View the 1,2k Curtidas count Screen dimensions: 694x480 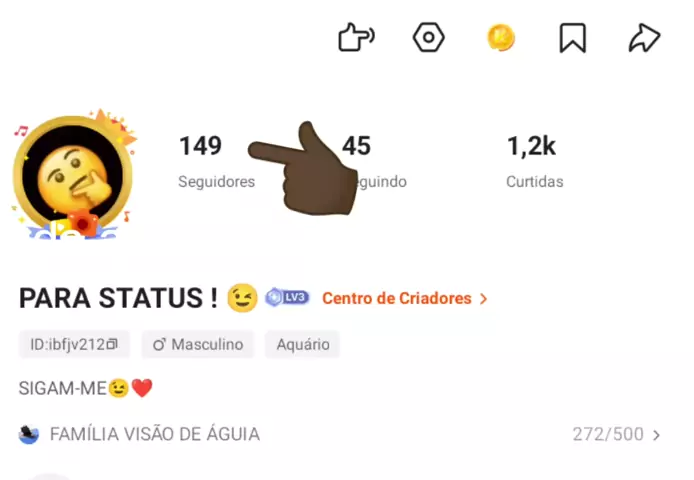(x=534, y=161)
